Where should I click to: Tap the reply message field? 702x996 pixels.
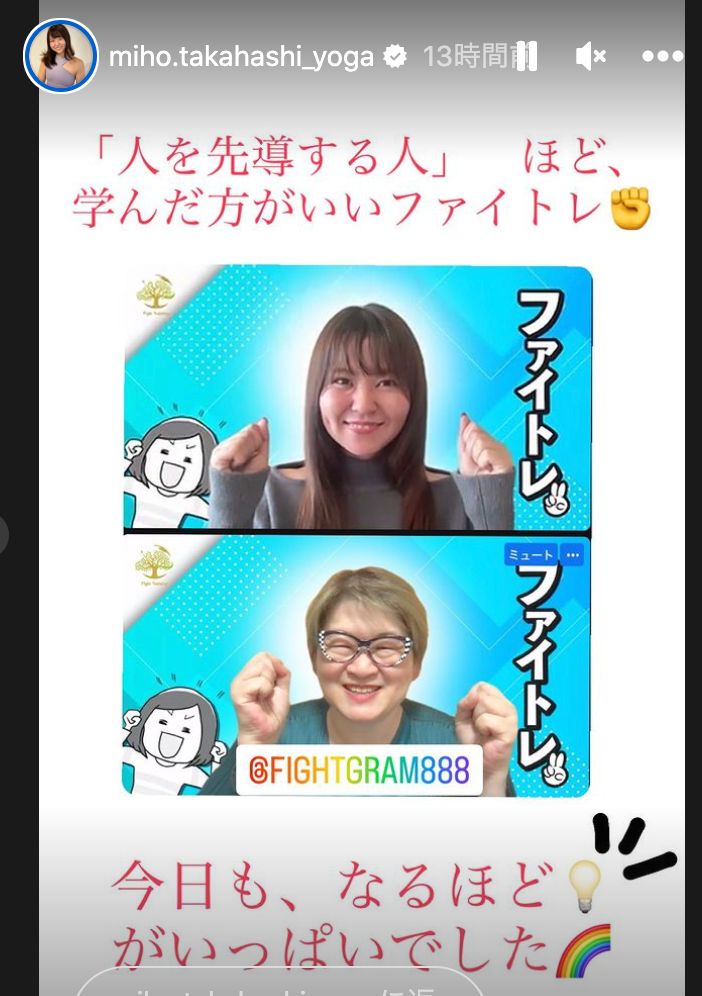[x=280, y=984]
